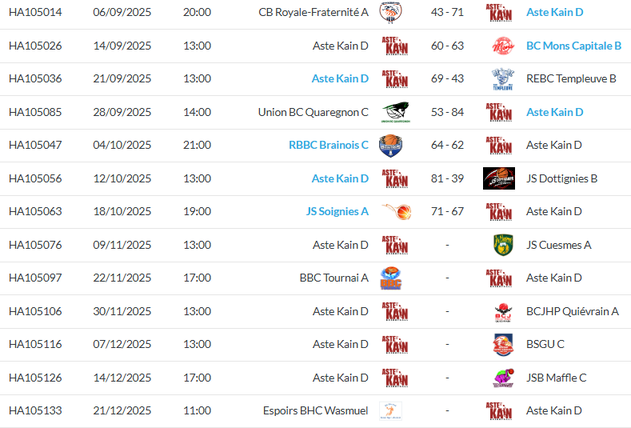The image size is (631, 428).
Task: Open match HA105036 against REBC Templeuve B
Action: click(x=35, y=79)
